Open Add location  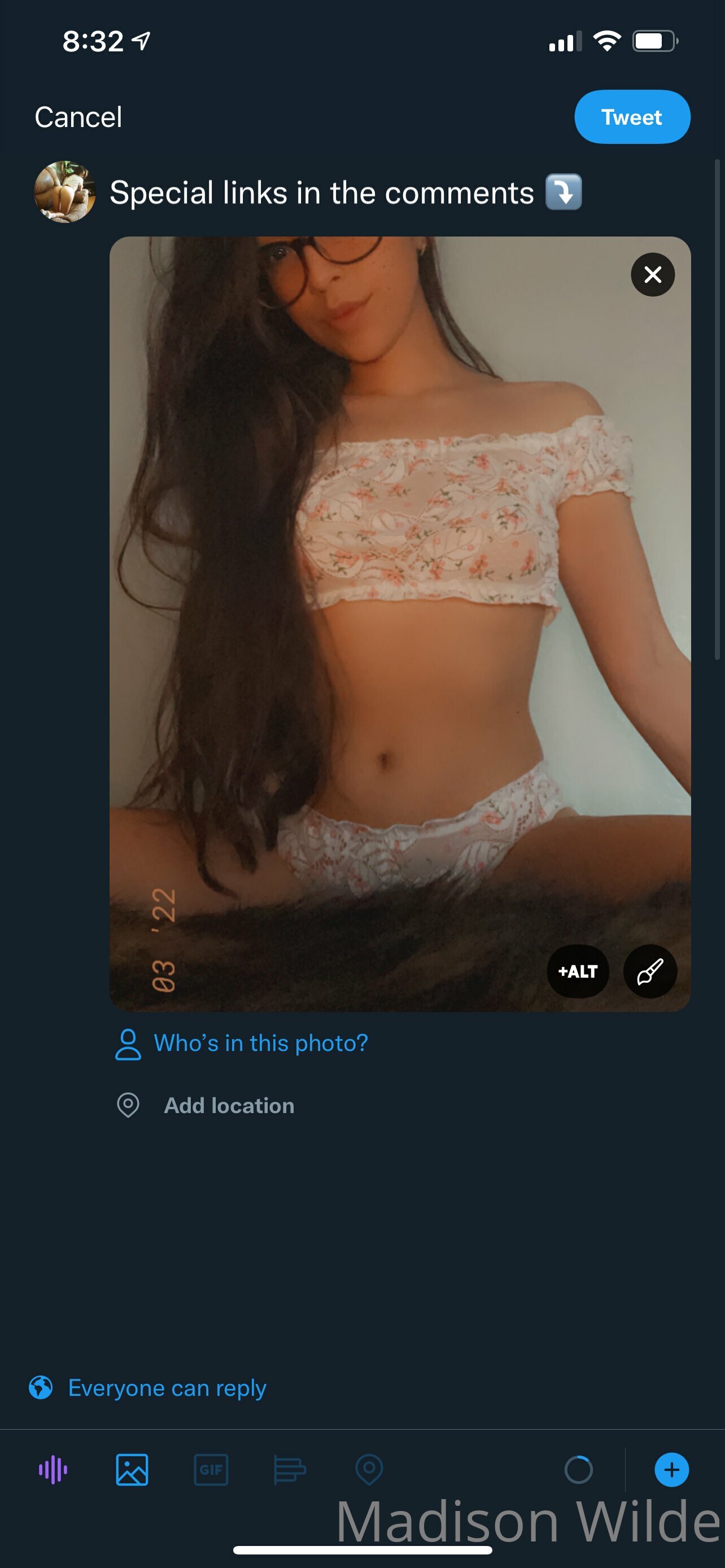coord(205,1105)
